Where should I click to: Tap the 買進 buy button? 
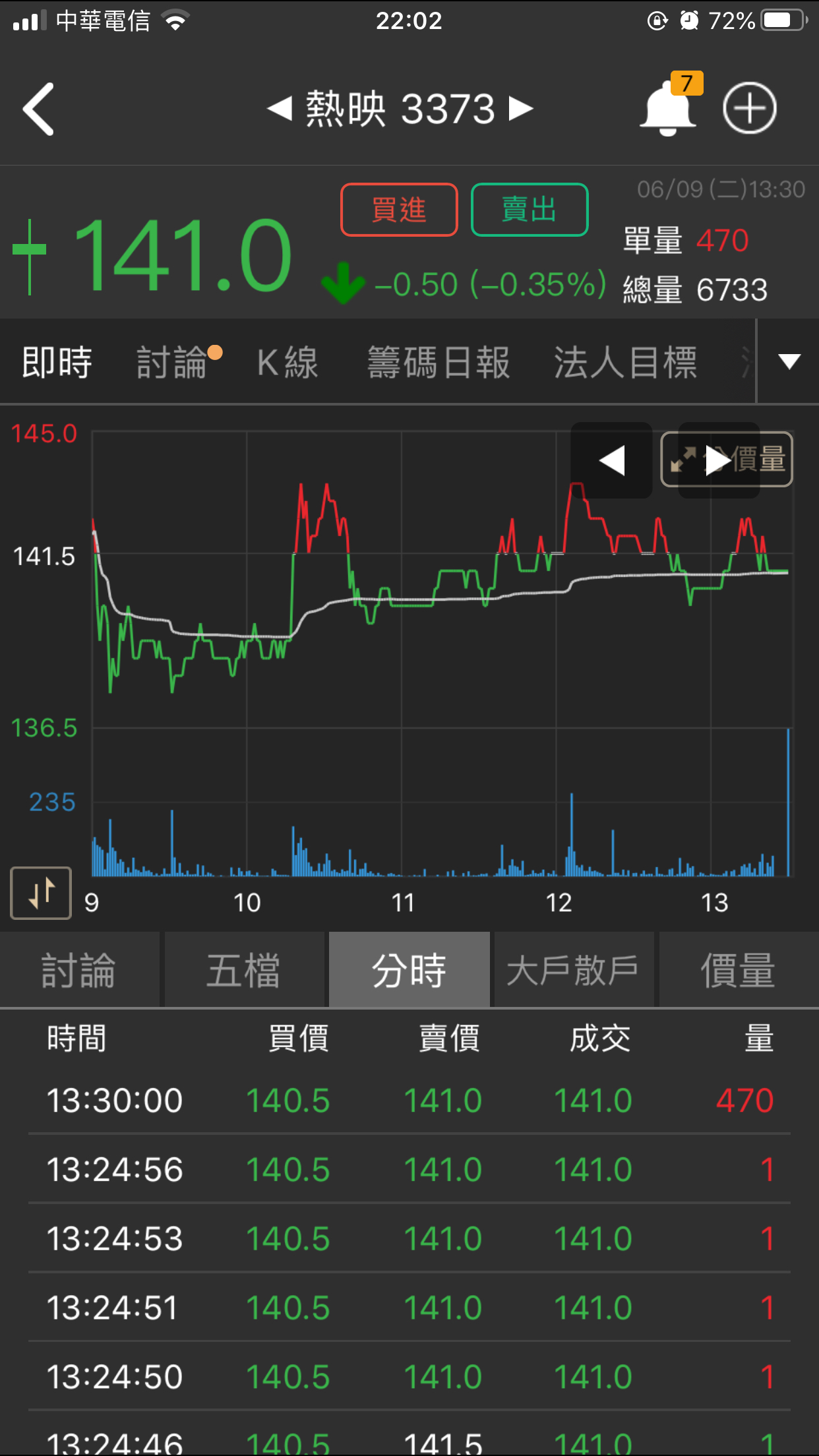[399, 210]
